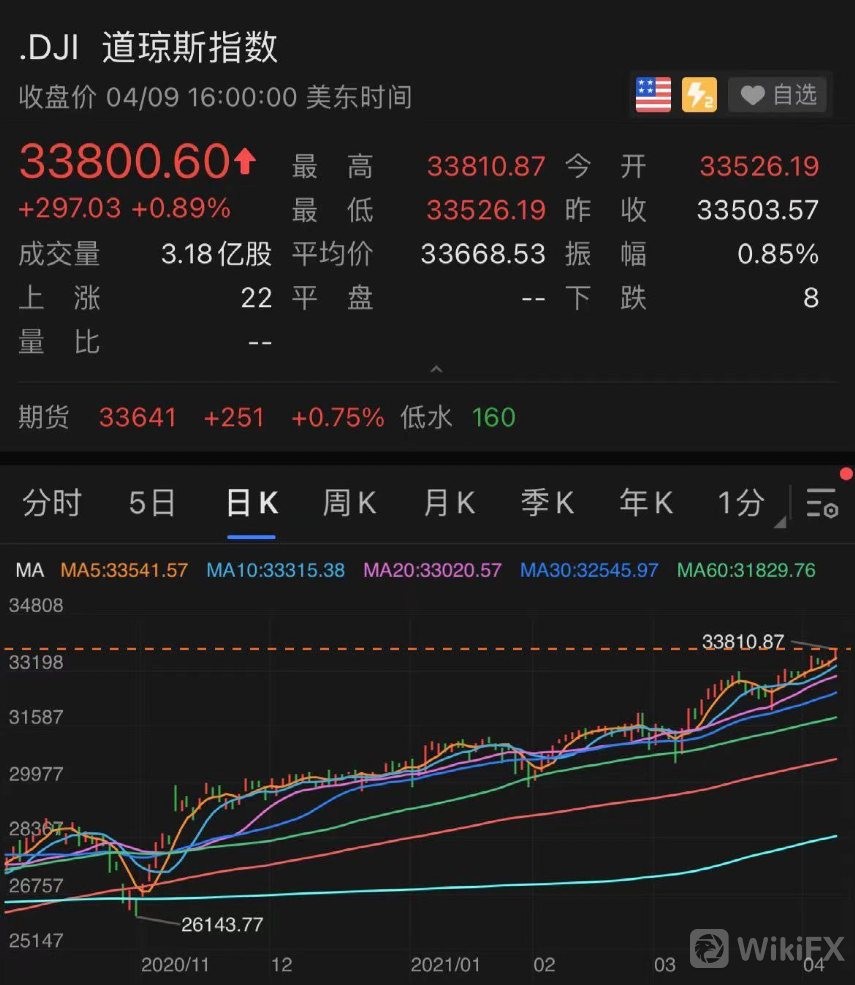
Task: Switch to the 月K monthly chart
Action: (x=449, y=503)
